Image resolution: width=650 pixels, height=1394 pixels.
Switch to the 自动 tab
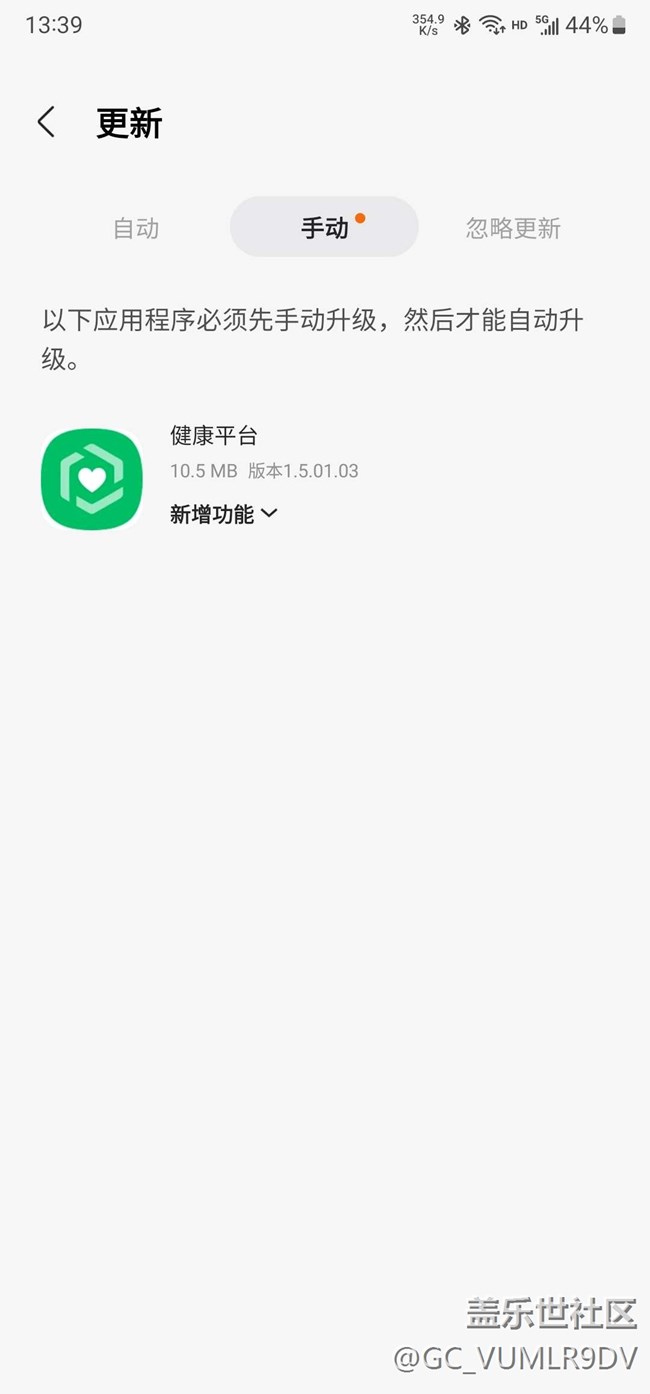click(x=136, y=228)
